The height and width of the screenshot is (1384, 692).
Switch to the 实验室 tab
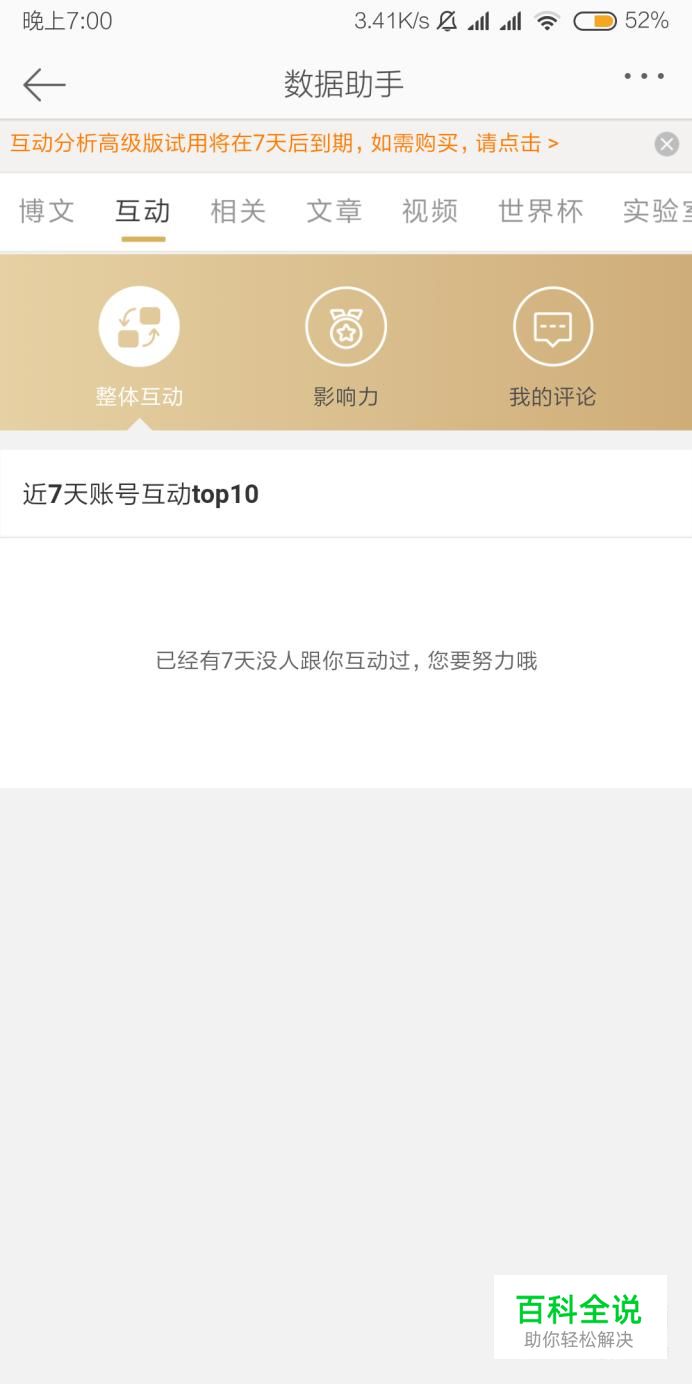pos(657,211)
